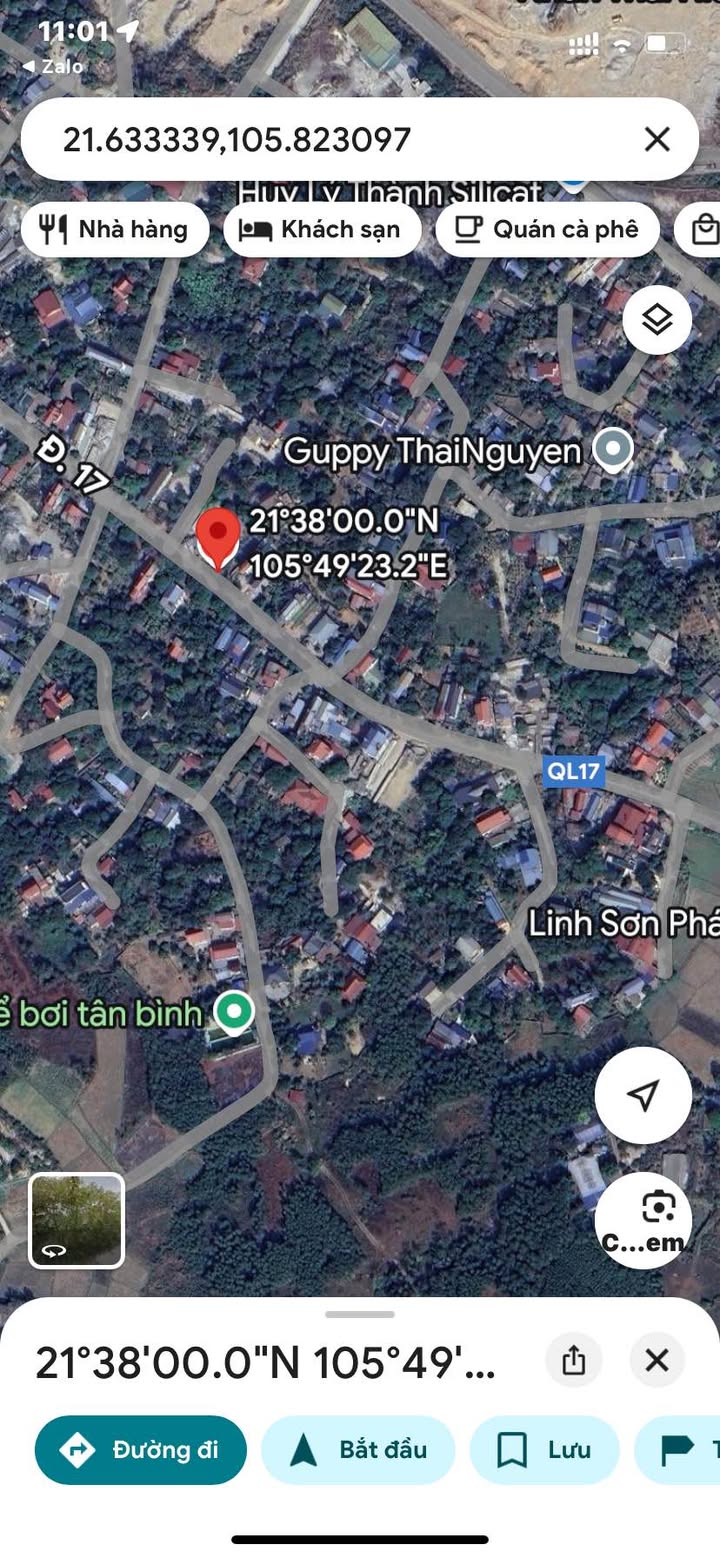
Task: Close the location info panel
Action: 657,1360
